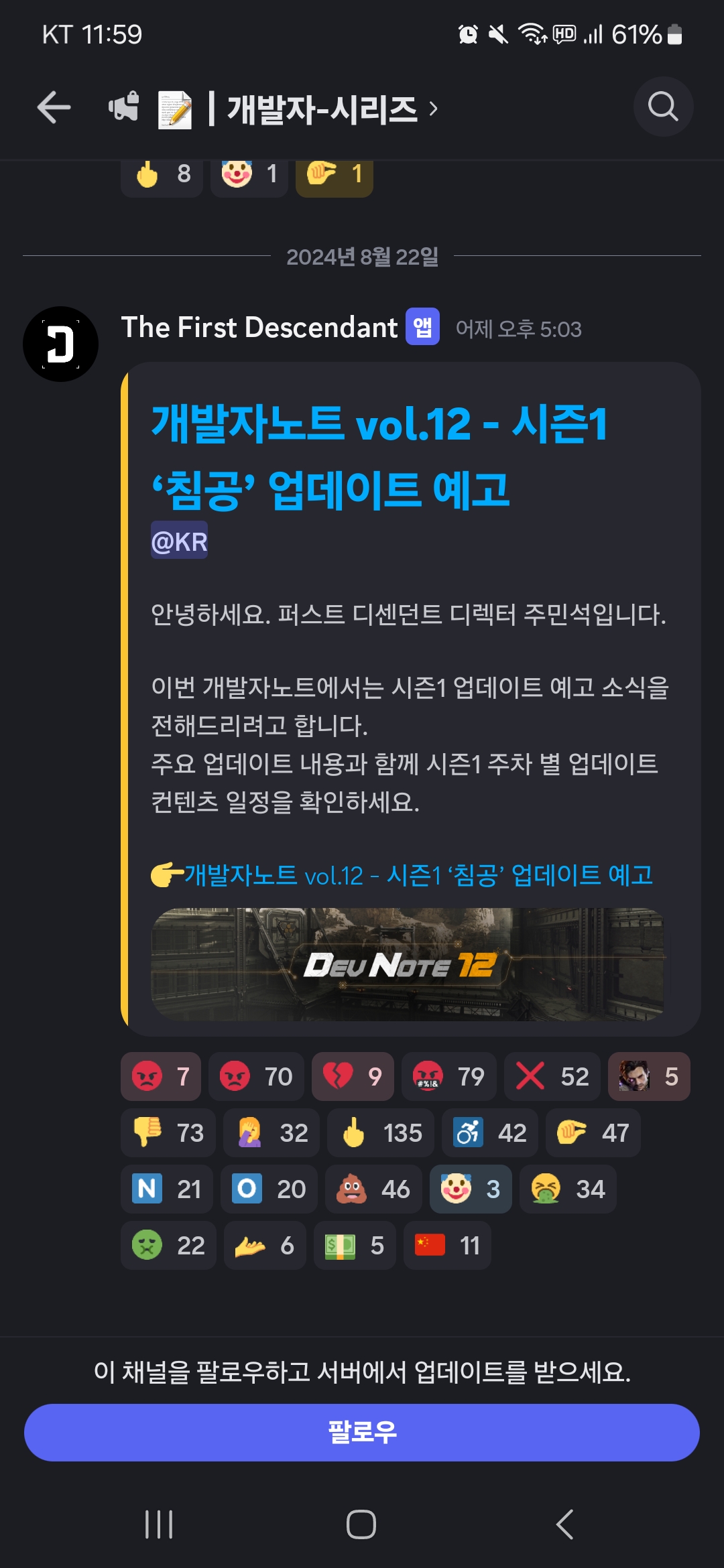The image size is (724, 1568).
Task: Tap the China flag reaction with 11
Action: click(x=447, y=1246)
